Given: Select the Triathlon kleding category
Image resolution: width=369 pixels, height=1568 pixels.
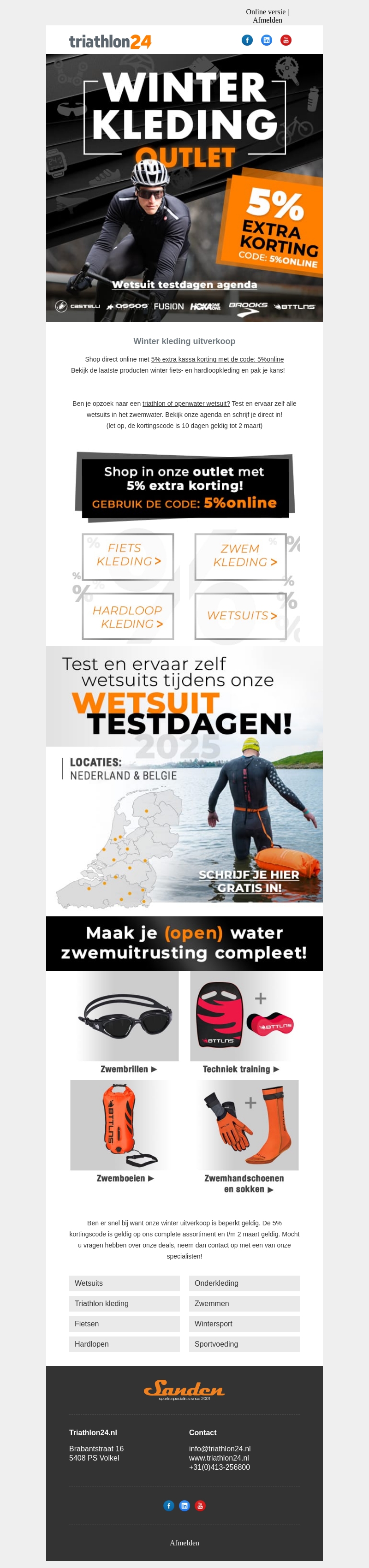Looking at the screenshot, I should (124, 1303).
